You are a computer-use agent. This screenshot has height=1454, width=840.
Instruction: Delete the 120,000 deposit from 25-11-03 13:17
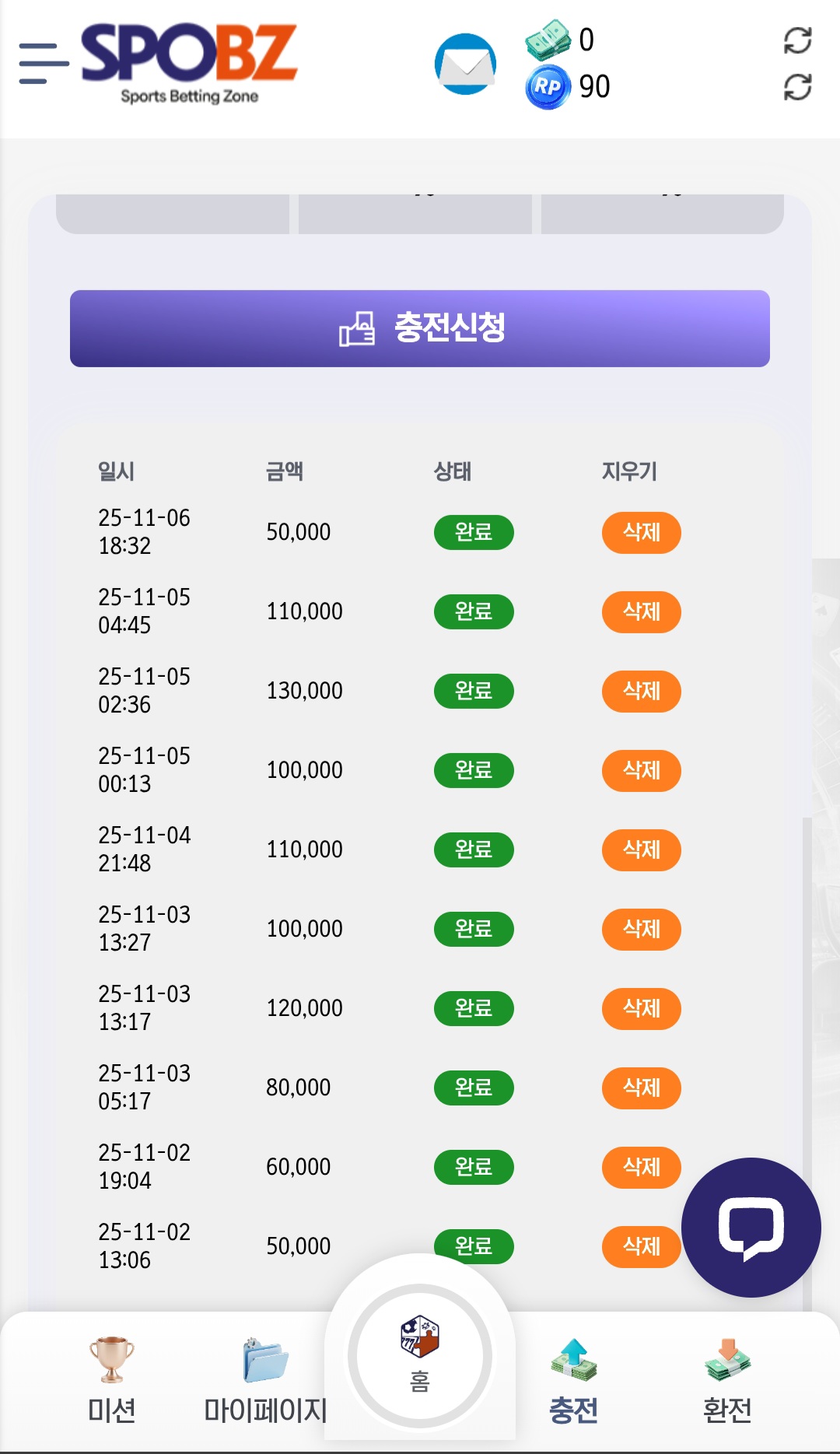(x=641, y=1009)
